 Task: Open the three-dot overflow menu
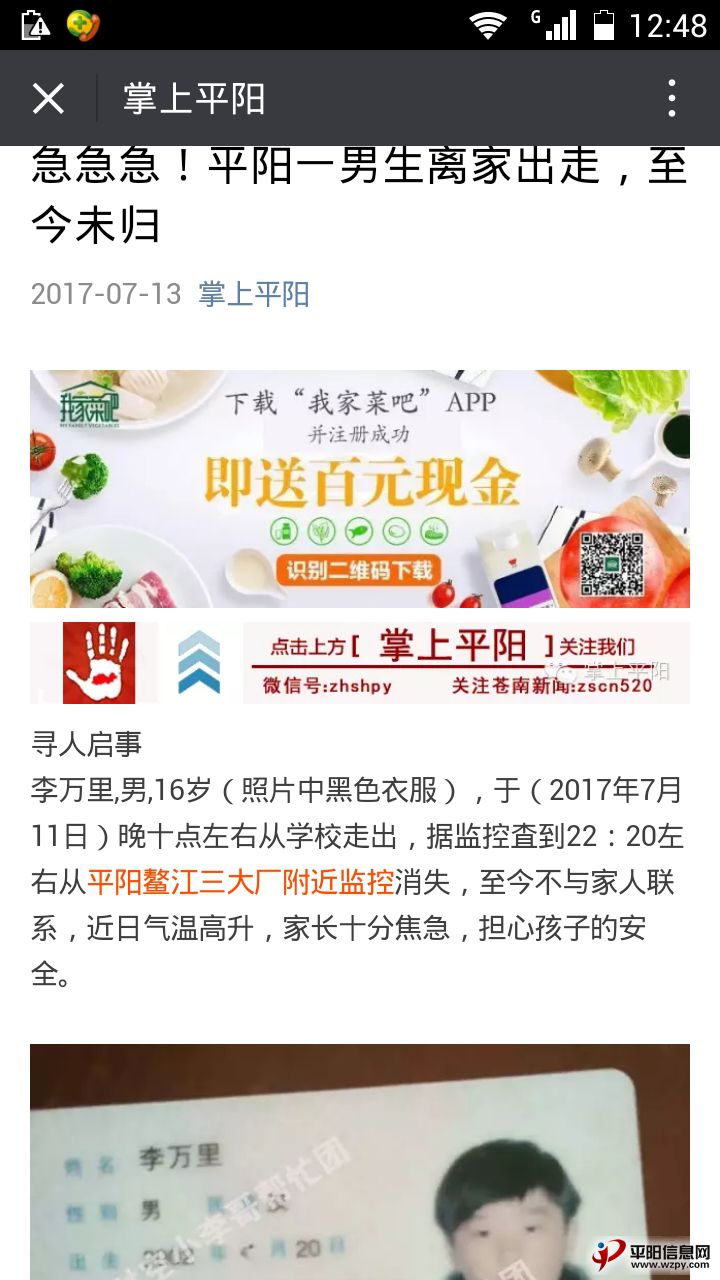pyautogui.click(x=672, y=99)
